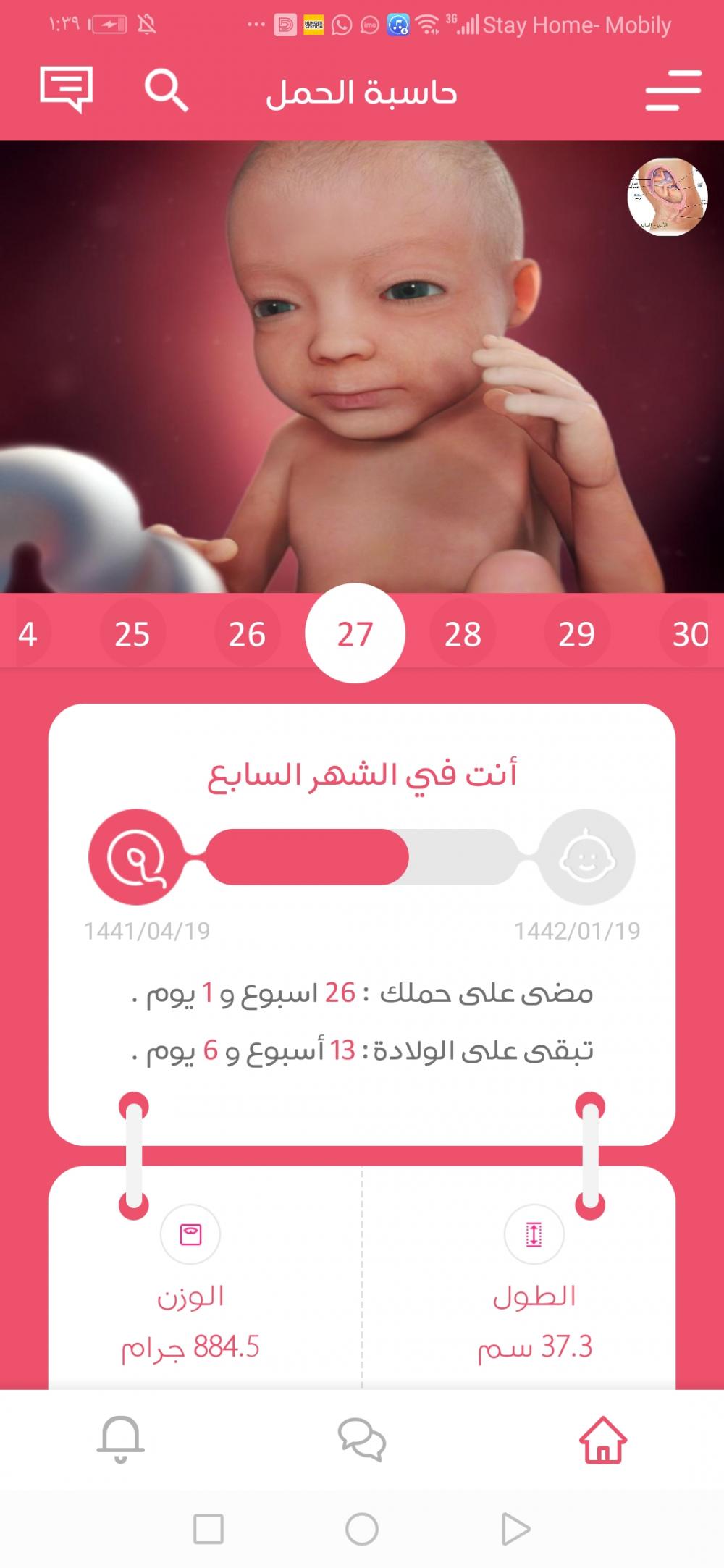Viewport: 724px width, 1568px height.
Task: Open the messages icon in the app bar
Action: click(66, 90)
